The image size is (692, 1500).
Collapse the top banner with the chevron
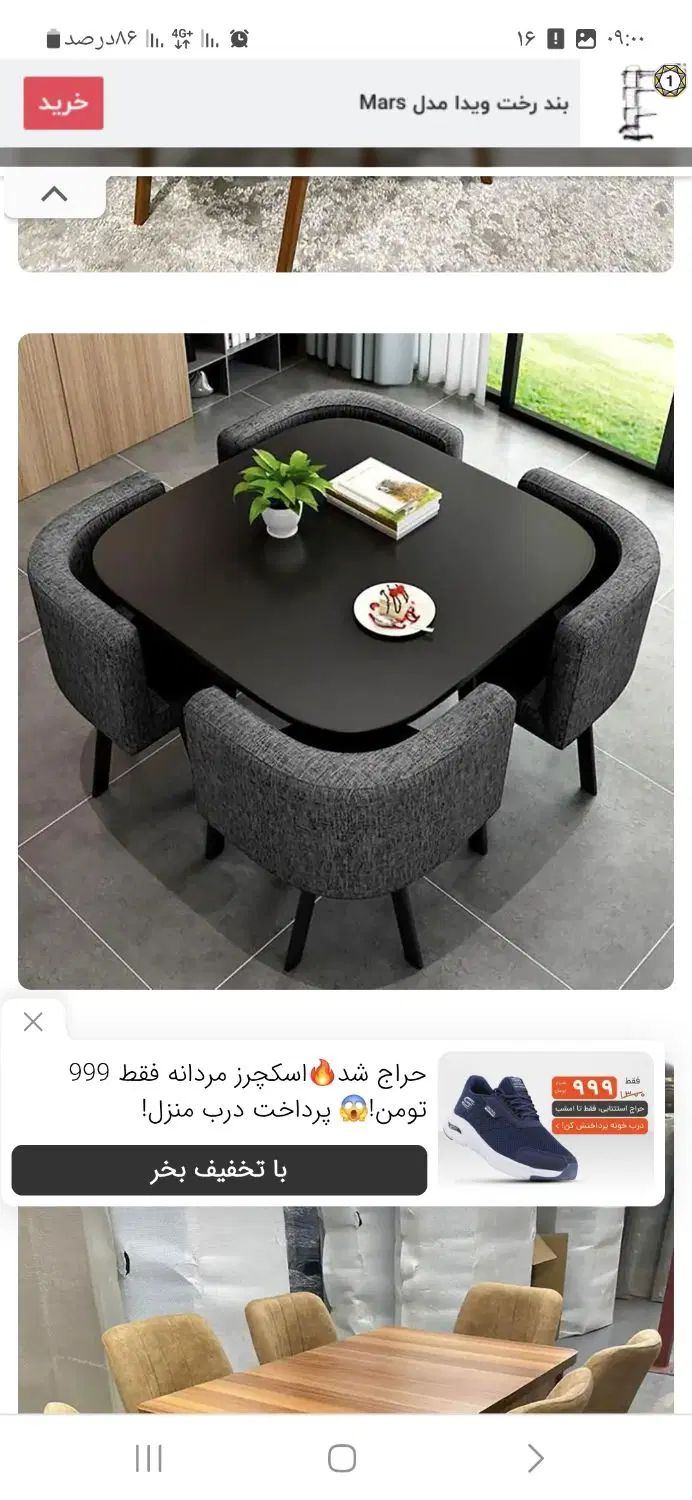[x=54, y=194]
